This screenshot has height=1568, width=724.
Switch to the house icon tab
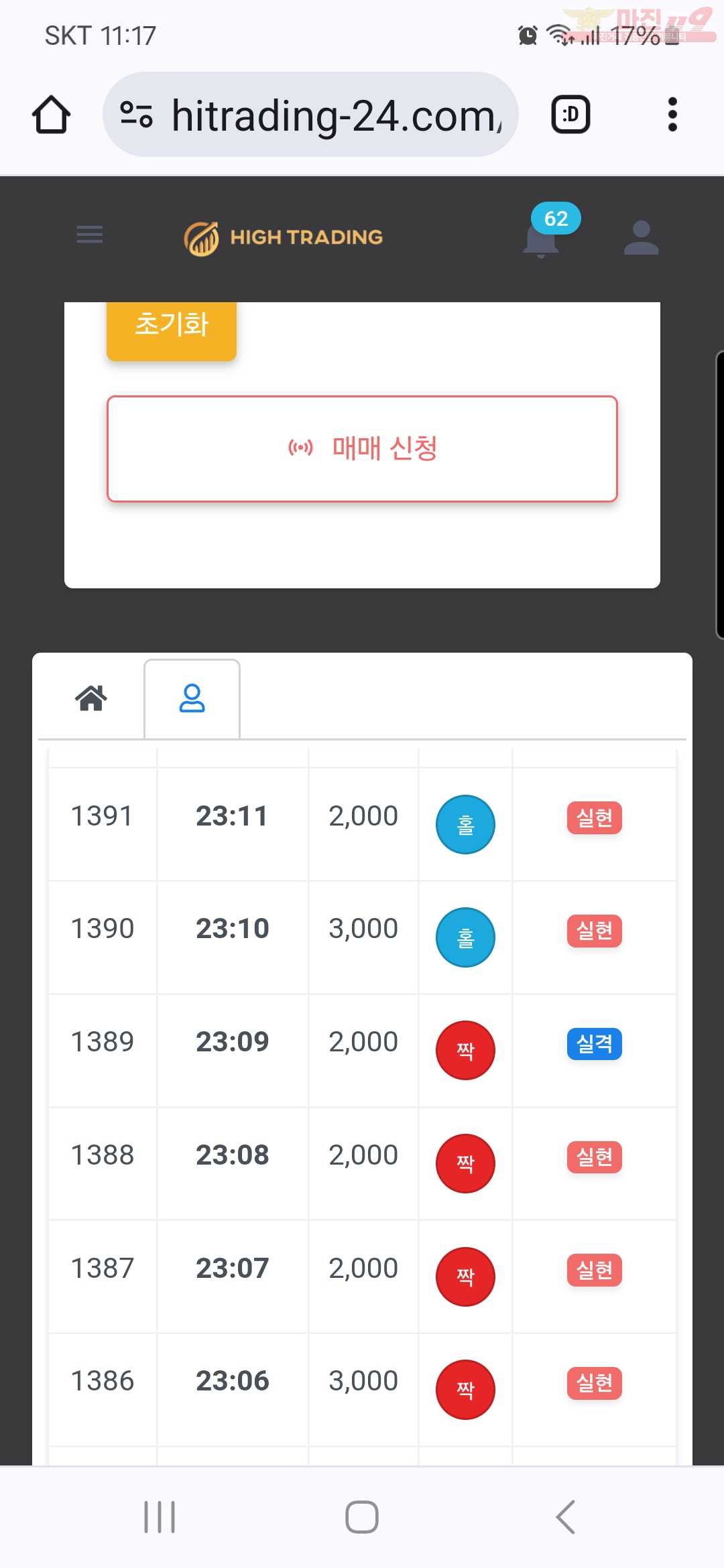(x=91, y=698)
